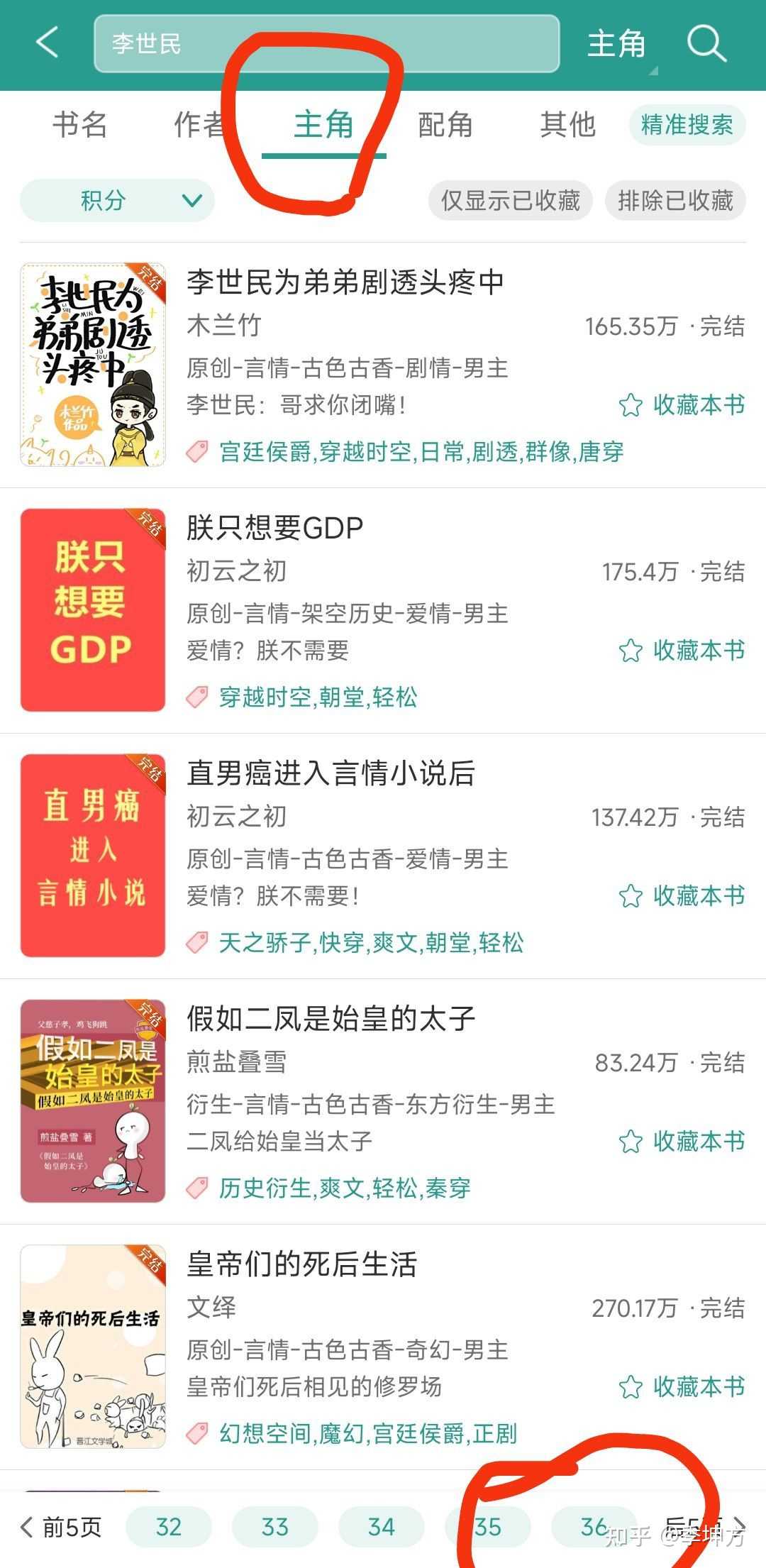Enable 精准搜索 precise search
This screenshot has width=766, height=1568.
[x=687, y=125]
